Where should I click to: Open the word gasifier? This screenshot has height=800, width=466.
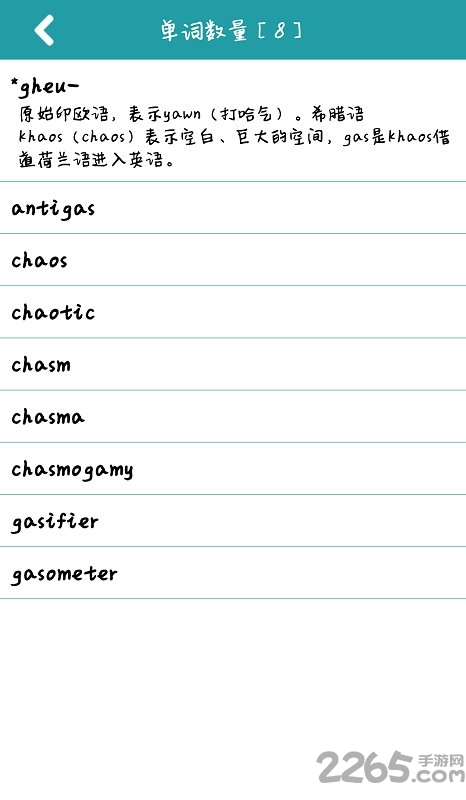tap(233, 521)
